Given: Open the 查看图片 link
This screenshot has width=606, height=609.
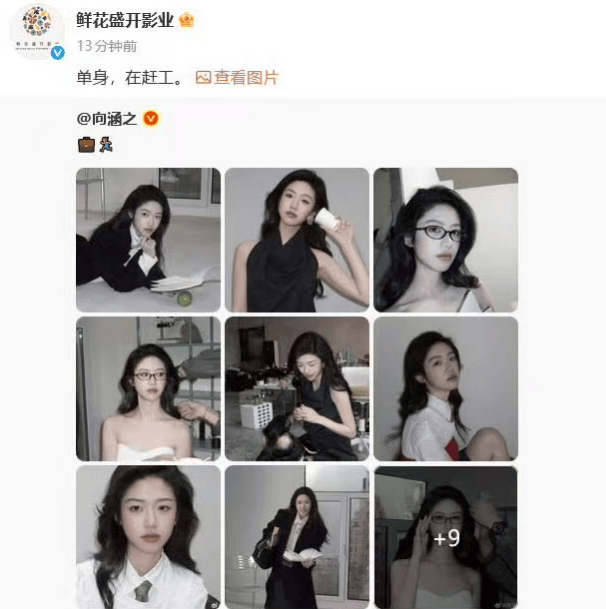Looking at the screenshot, I should [237, 77].
